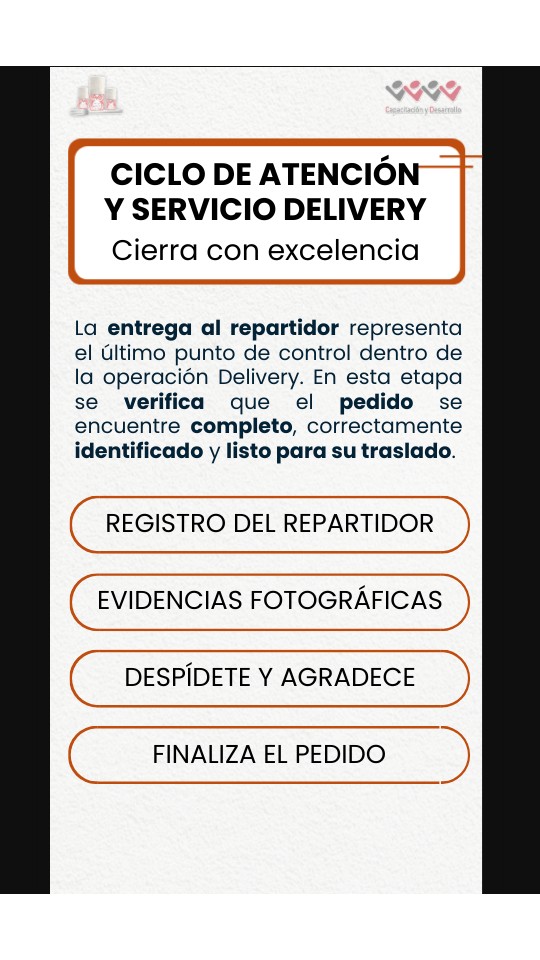Select EVIDENCIAS FOTOGRÁFICAS button

[x=269, y=601]
